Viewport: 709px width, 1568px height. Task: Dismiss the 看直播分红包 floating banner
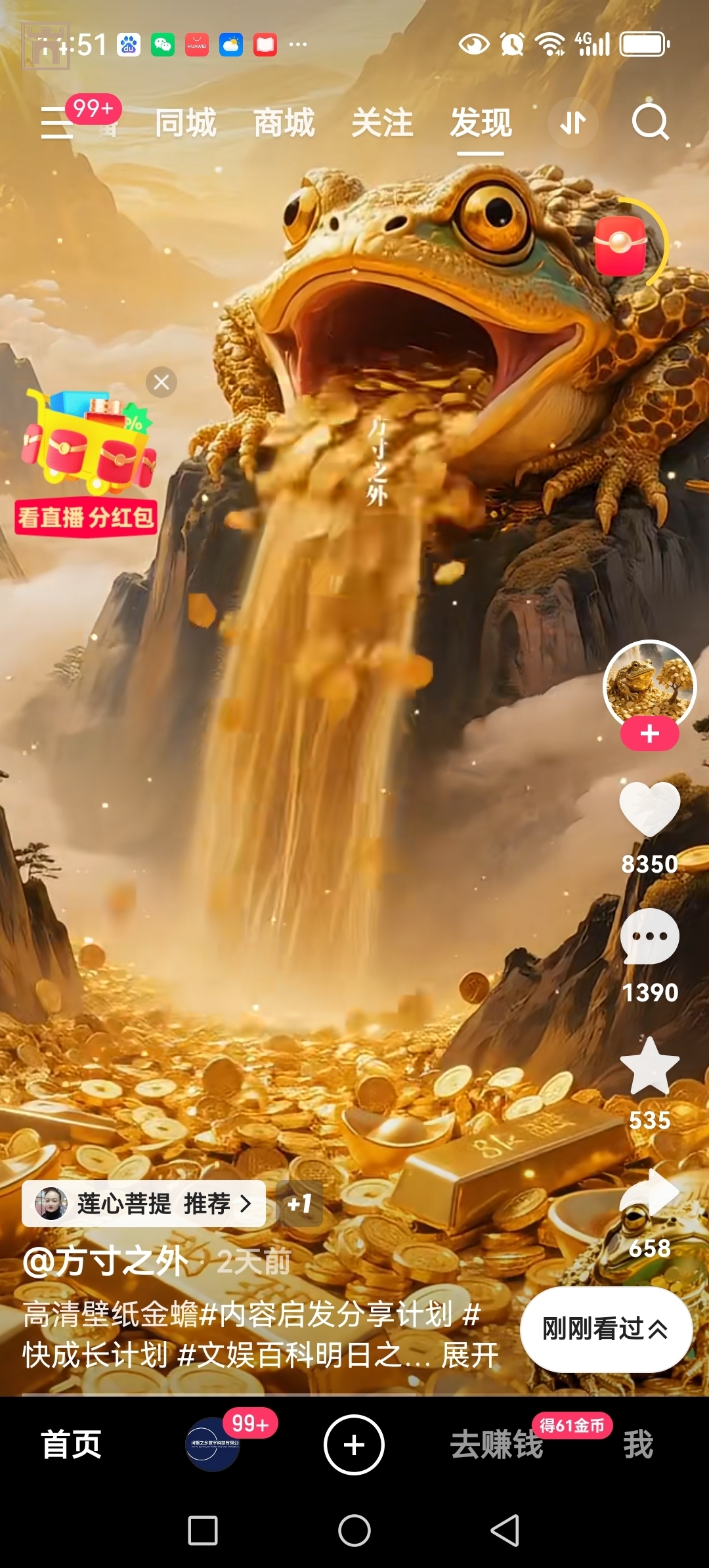point(161,382)
